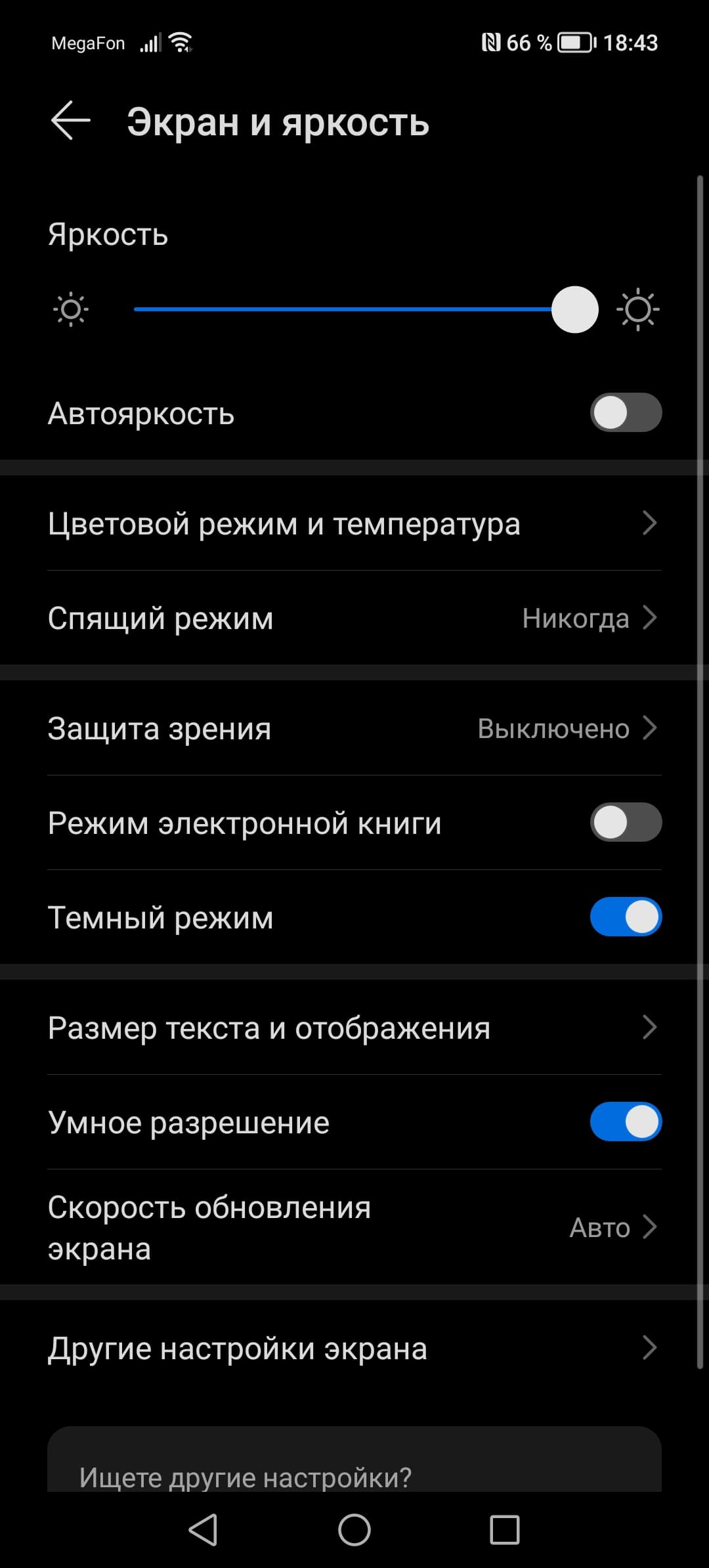Open Скорость обновления экрана
709x1568 pixels.
point(353,1227)
